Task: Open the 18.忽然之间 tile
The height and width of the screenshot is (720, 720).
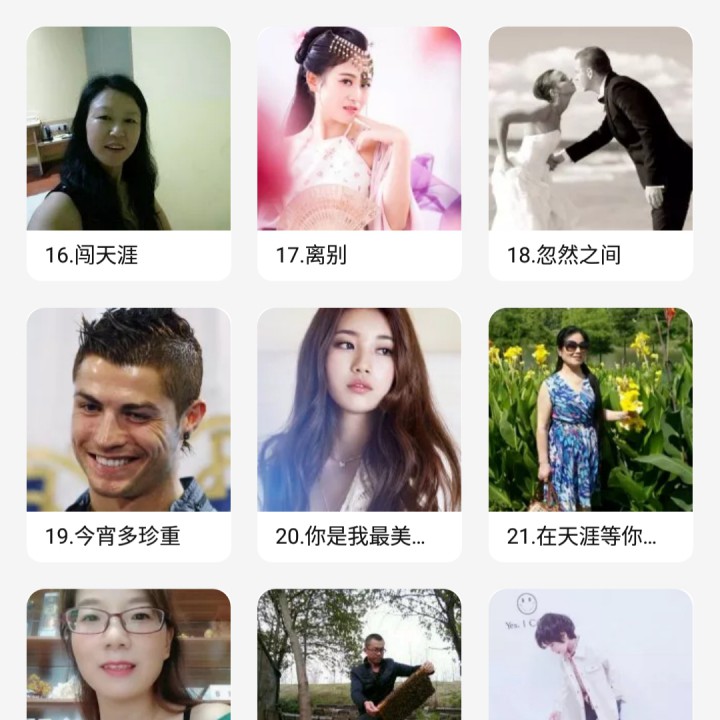Action: [x=590, y=153]
